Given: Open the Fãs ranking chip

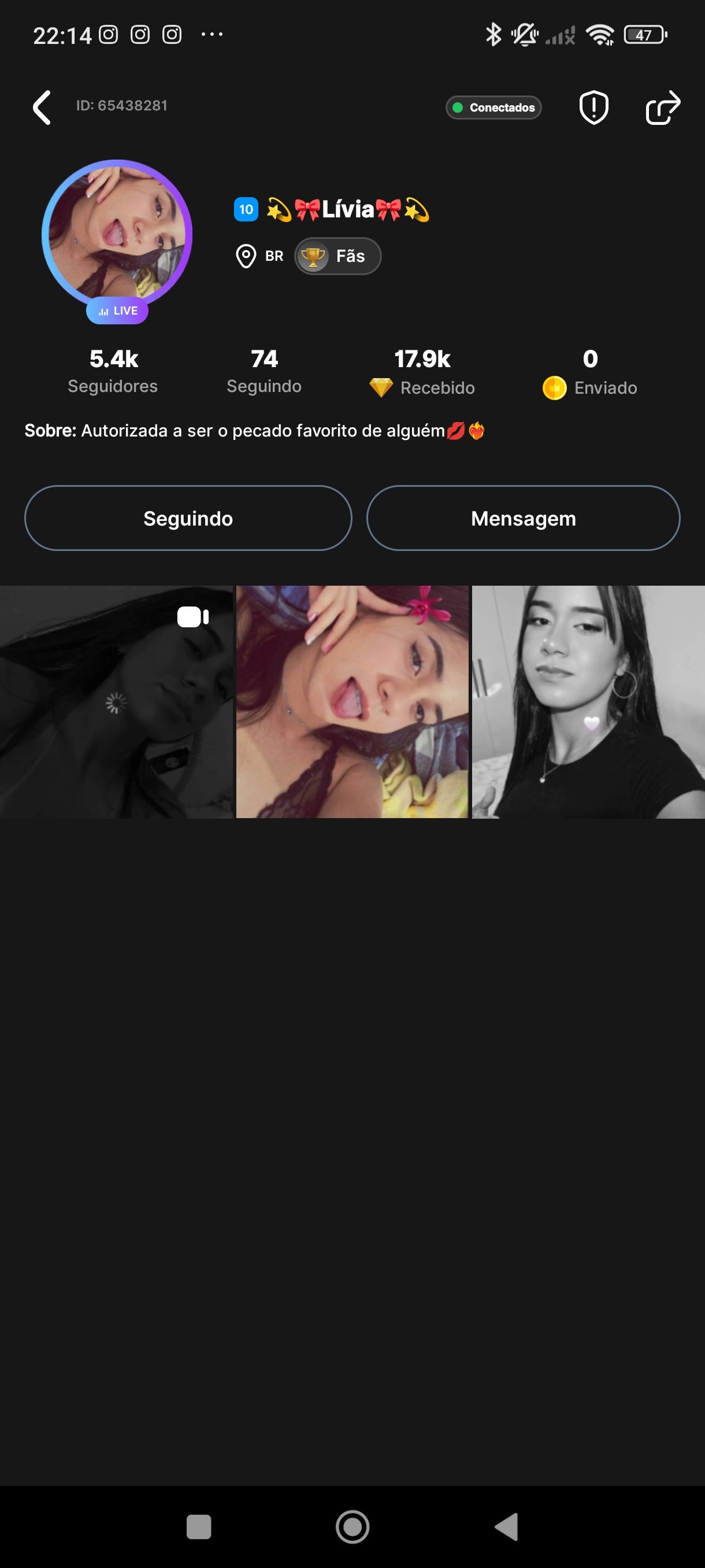Looking at the screenshot, I should (337, 256).
